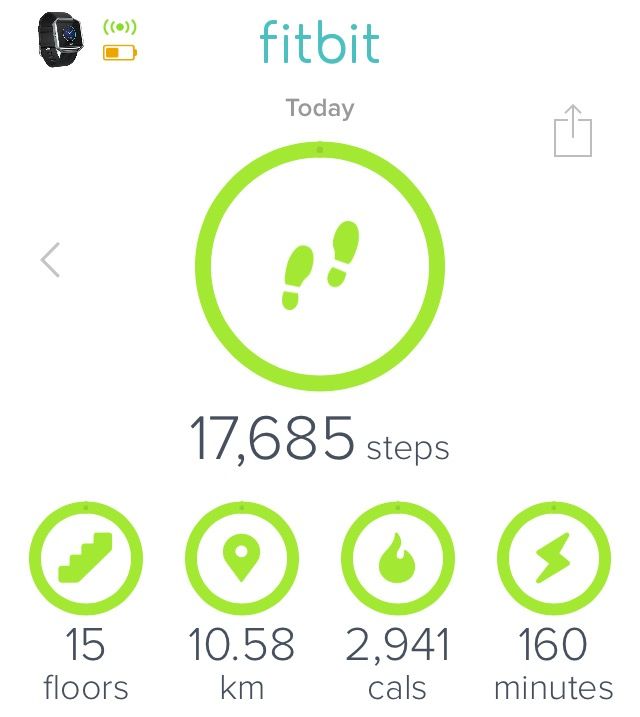Viewport: 640px width, 717px height.
Task: View the 2,941 cals burned tile
Action: (397, 560)
